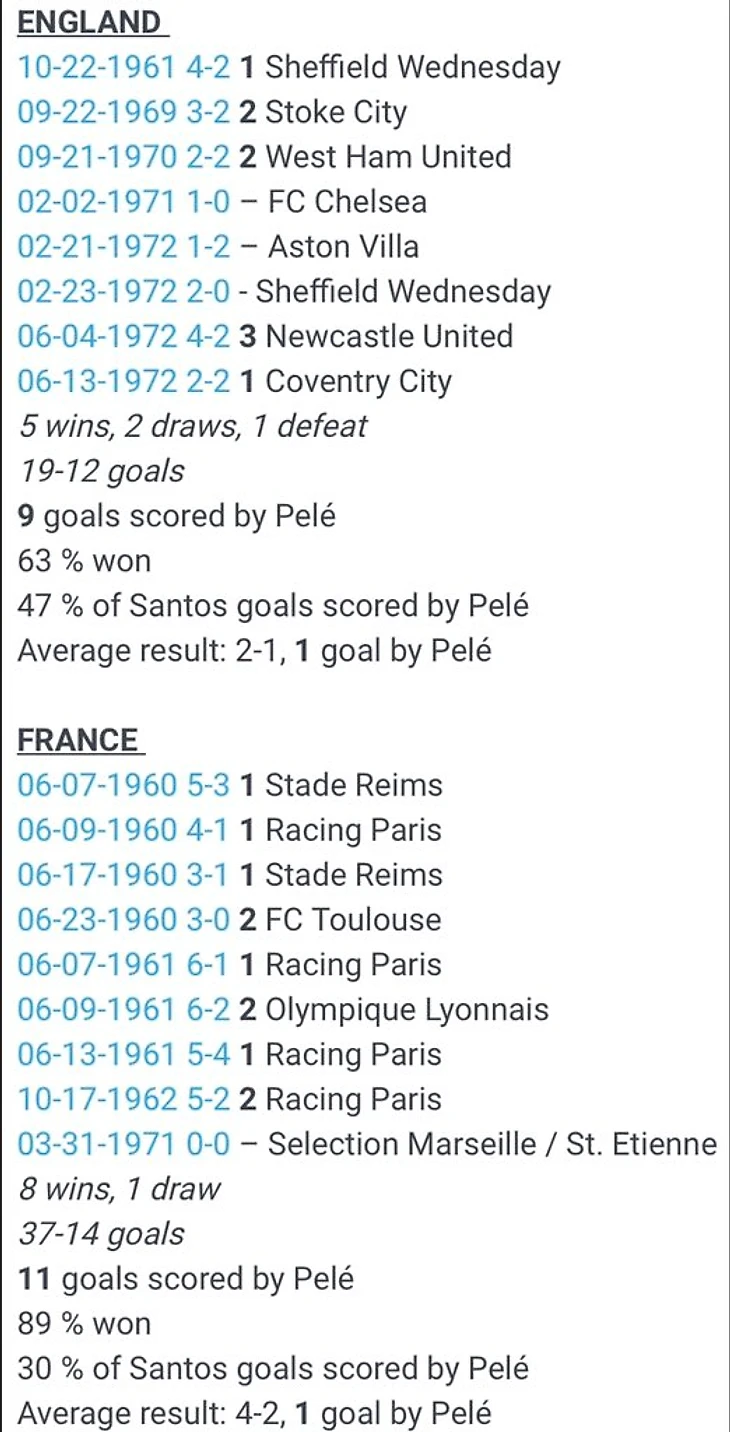
Task: Open the 02-02-1971 FC Chelsea match link
Action: [x=123, y=202]
